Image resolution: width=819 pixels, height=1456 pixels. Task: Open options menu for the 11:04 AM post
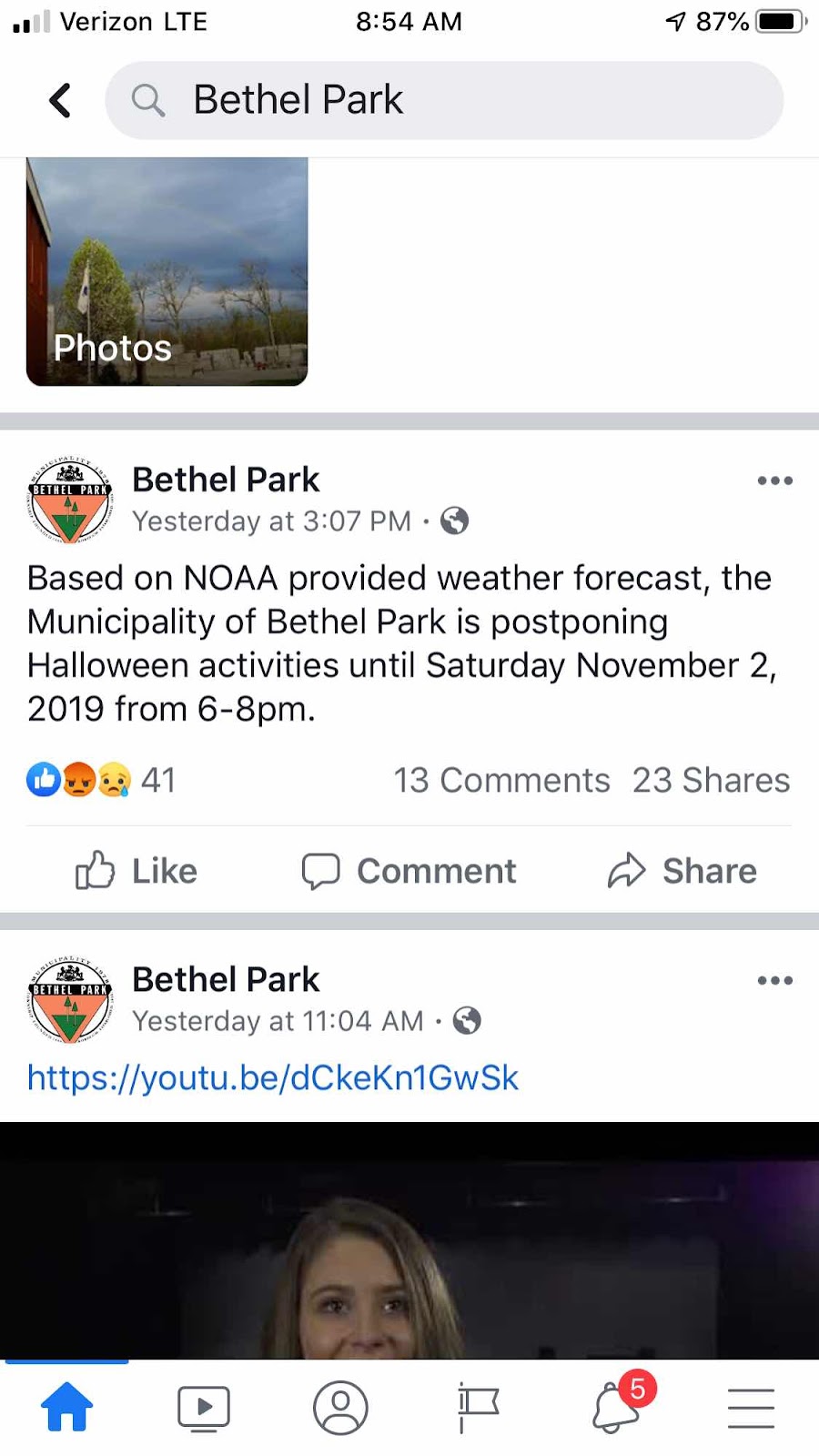point(774,980)
